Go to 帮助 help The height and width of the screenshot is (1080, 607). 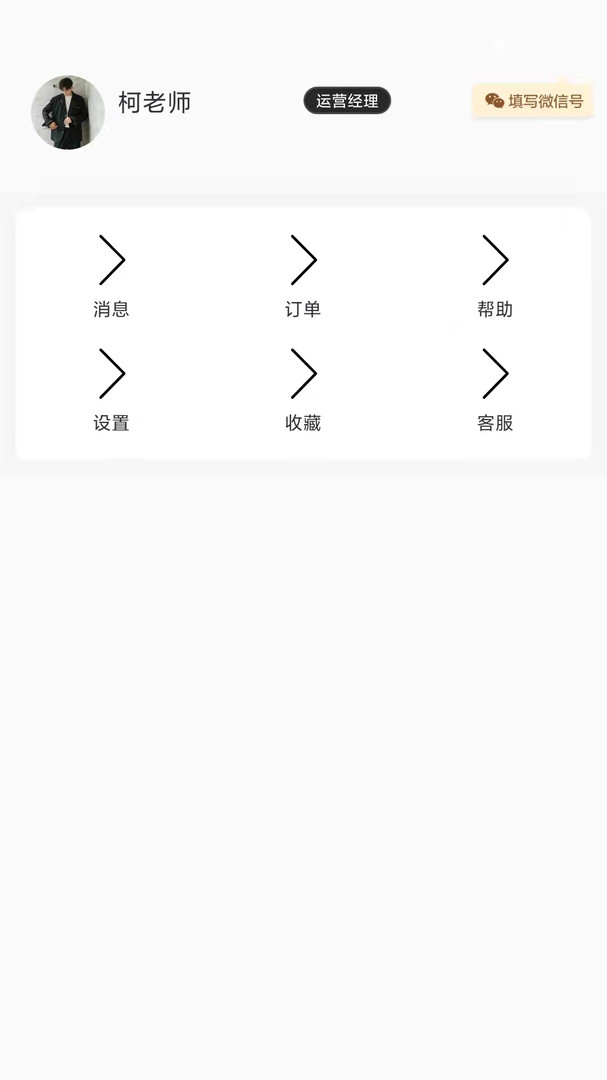[495, 277]
